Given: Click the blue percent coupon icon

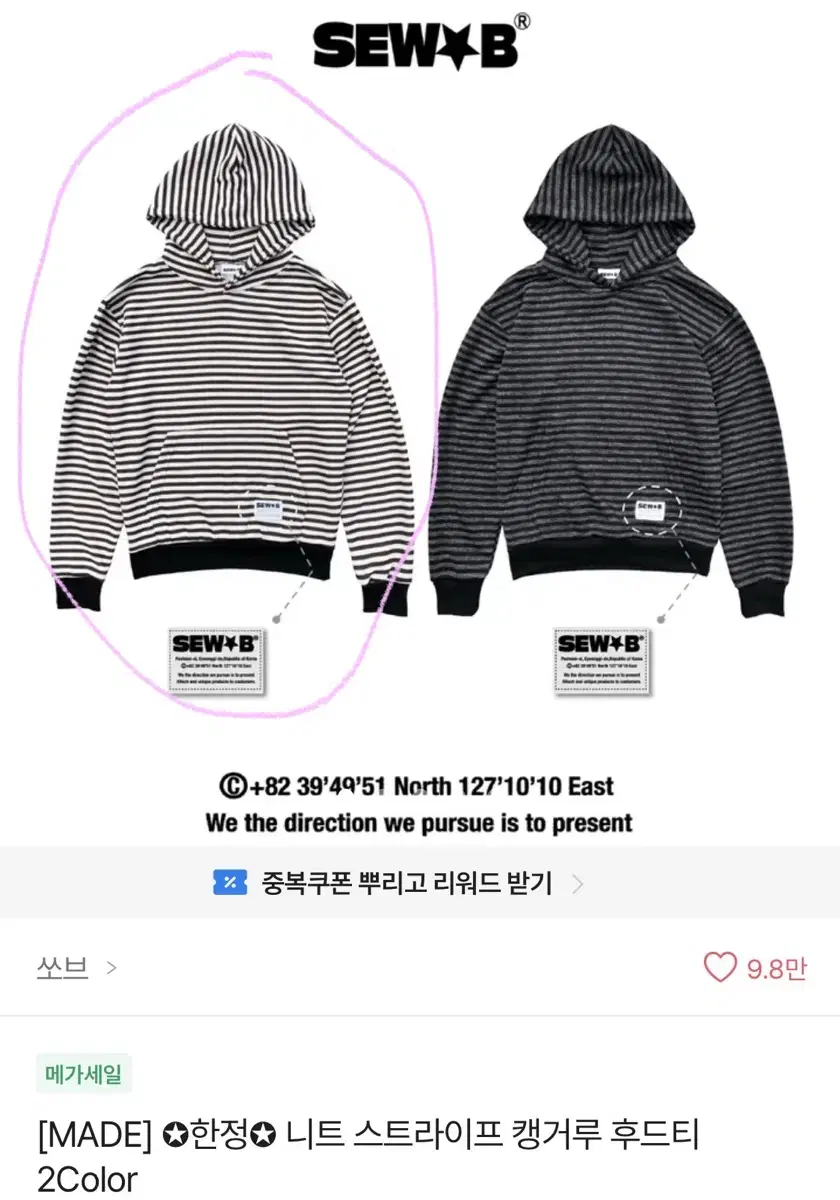Looking at the screenshot, I should [230, 884].
